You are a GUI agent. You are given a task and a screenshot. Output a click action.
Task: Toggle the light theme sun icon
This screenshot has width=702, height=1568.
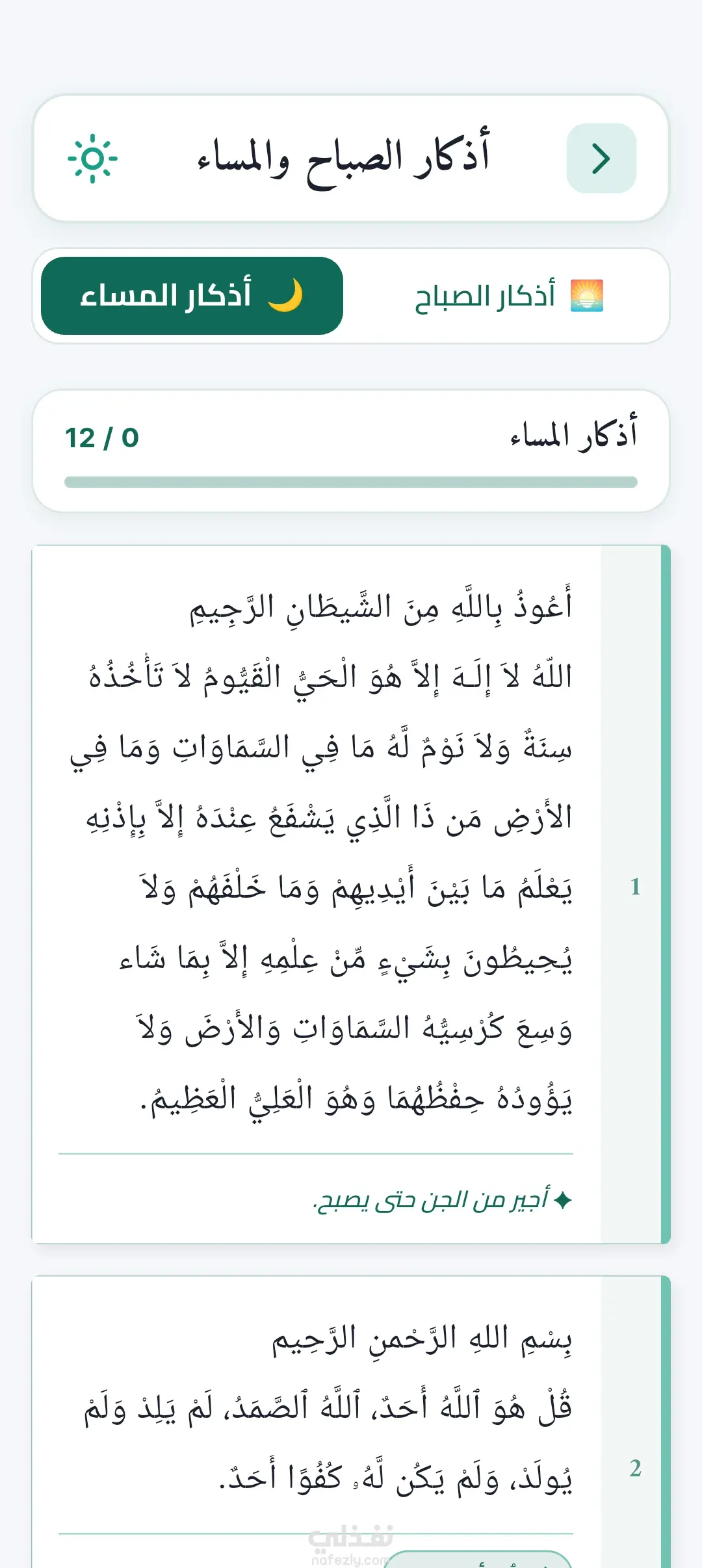92,159
